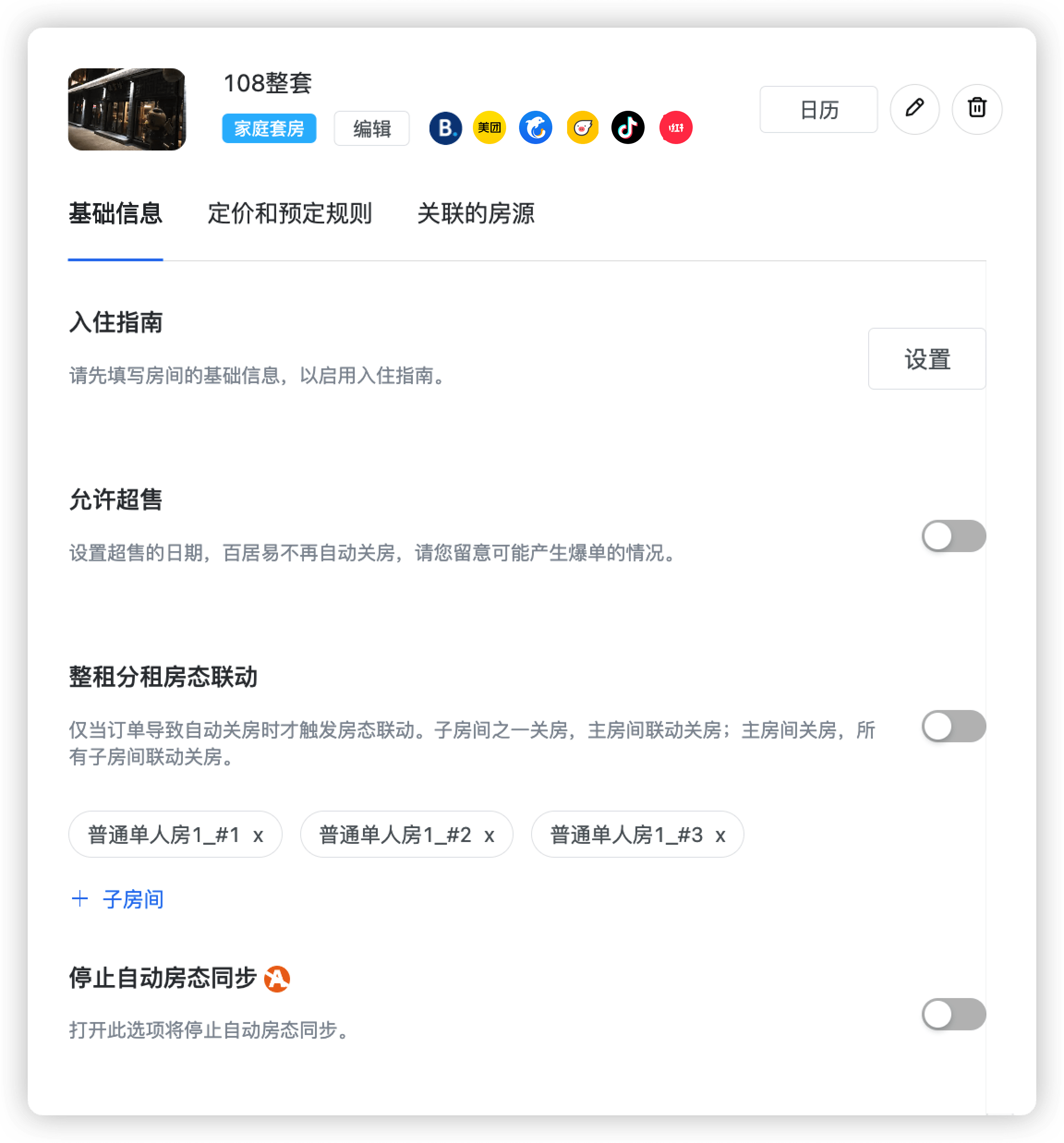Screen dimensions: 1064x1143
Task: Open the Booking.com channel icon
Action: click(447, 127)
